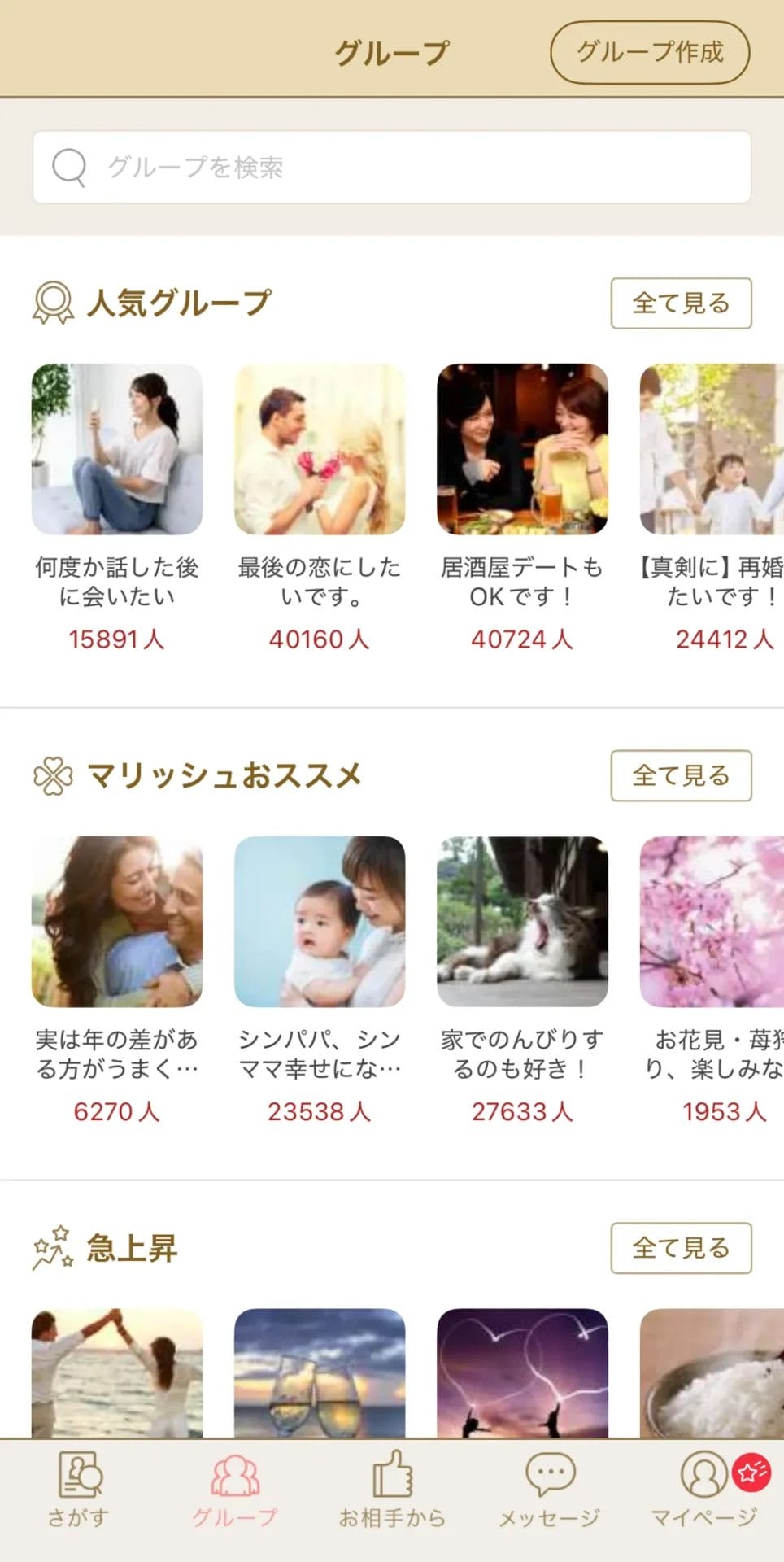Open the 急上昇 group with the heart sky photo
This screenshot has width=784, height=1562.
click(522, 1373)
